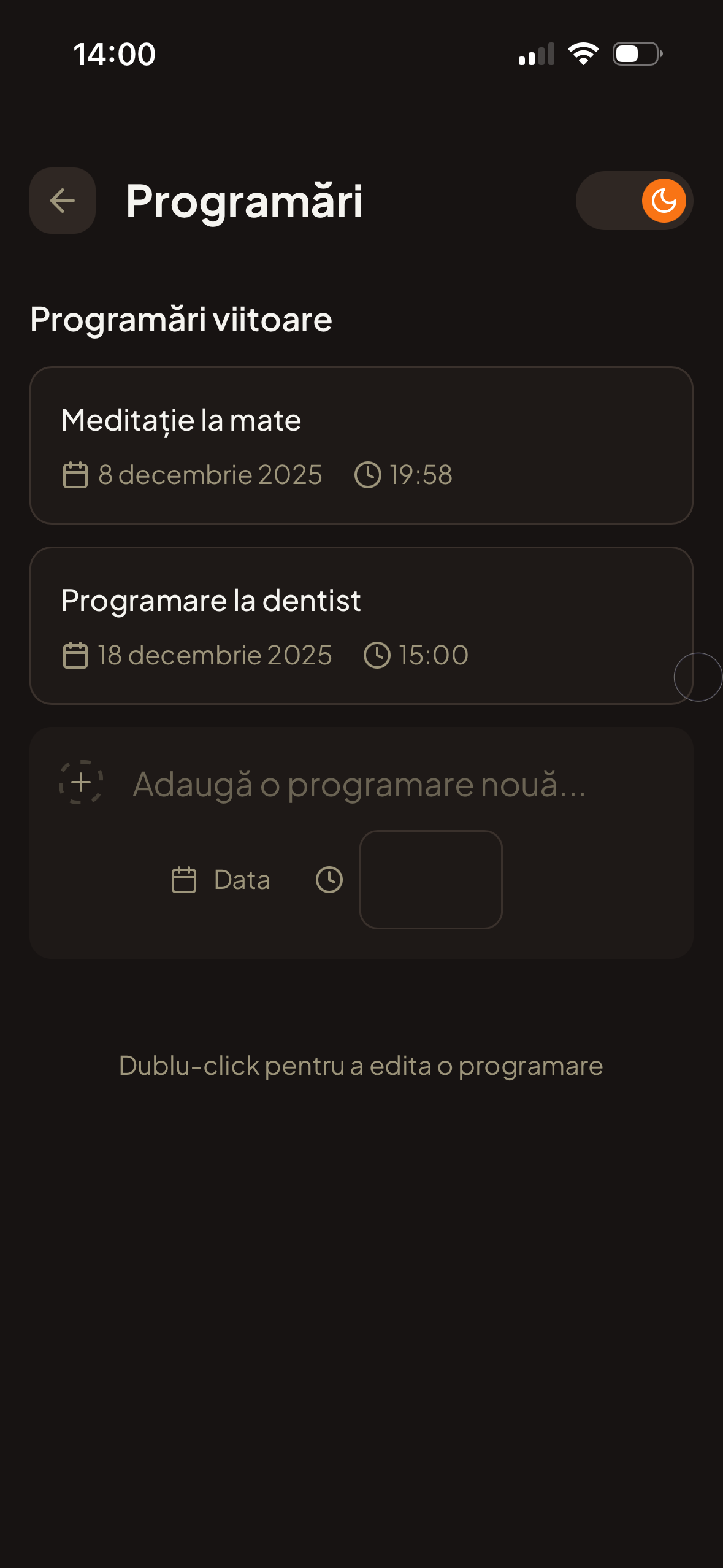Click the clock icon beside 19:58
This screenshot has height=1568, width=723.
click(x=369, y=475)
